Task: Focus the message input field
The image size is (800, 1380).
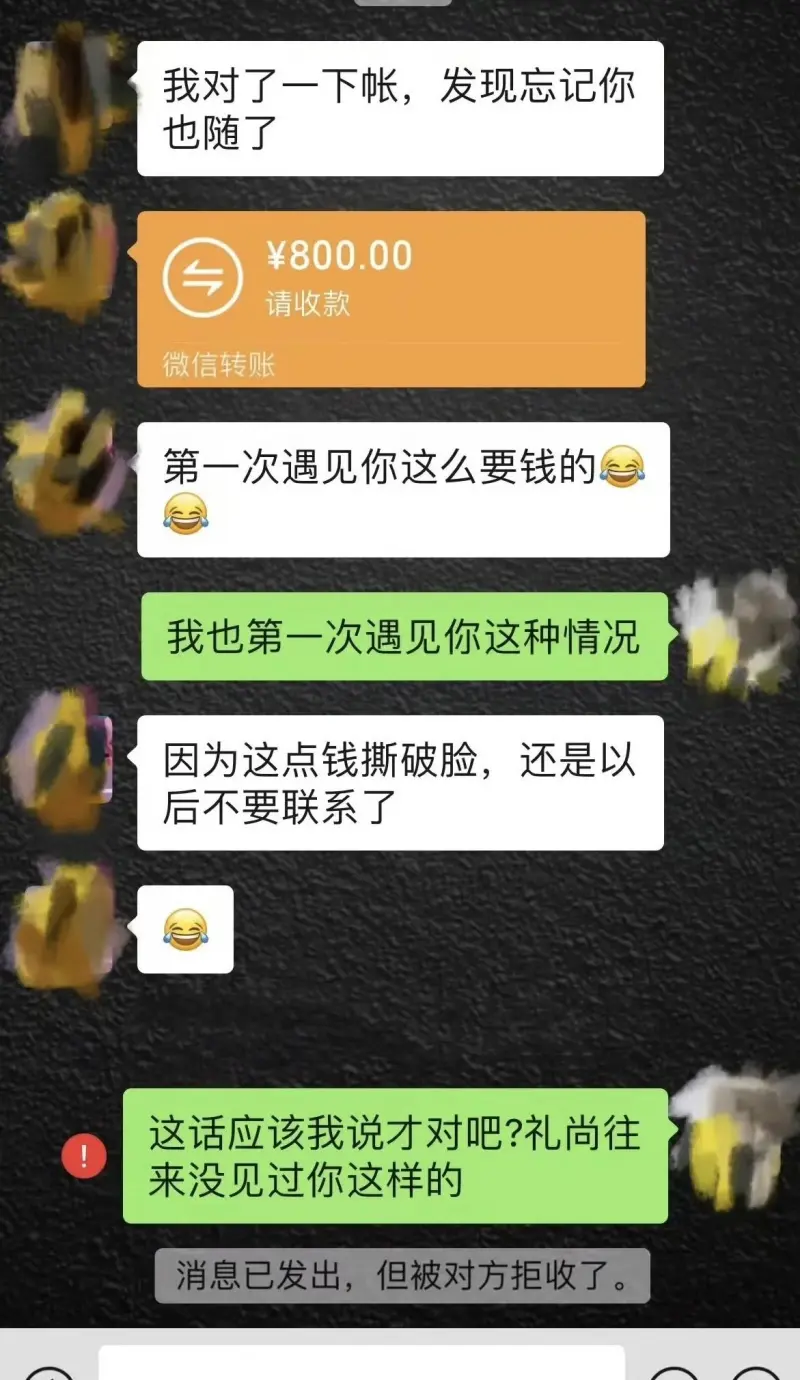Action: click(360, 1362)
